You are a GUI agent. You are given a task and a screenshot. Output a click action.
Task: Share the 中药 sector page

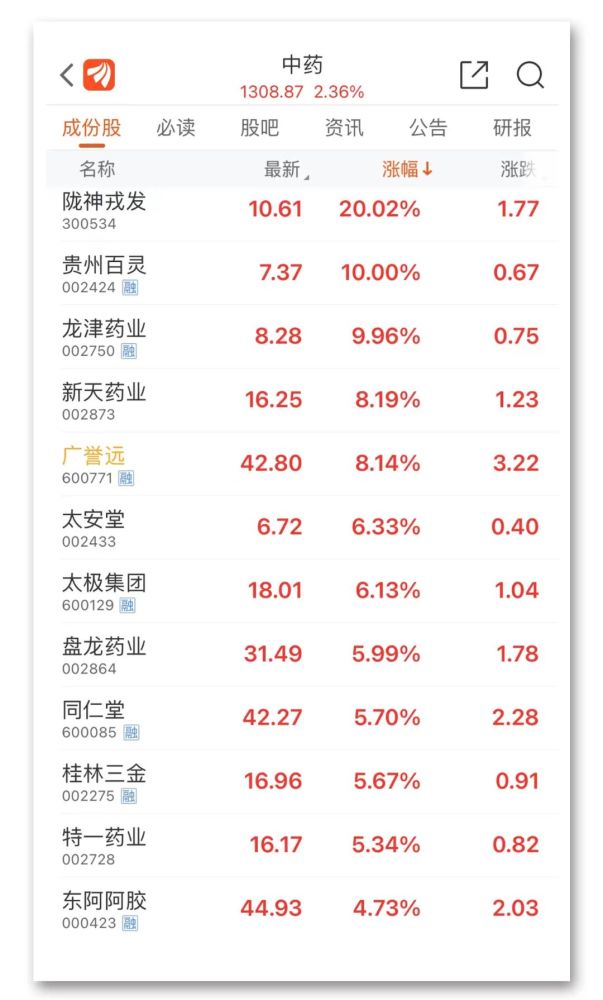coord(474,75)
